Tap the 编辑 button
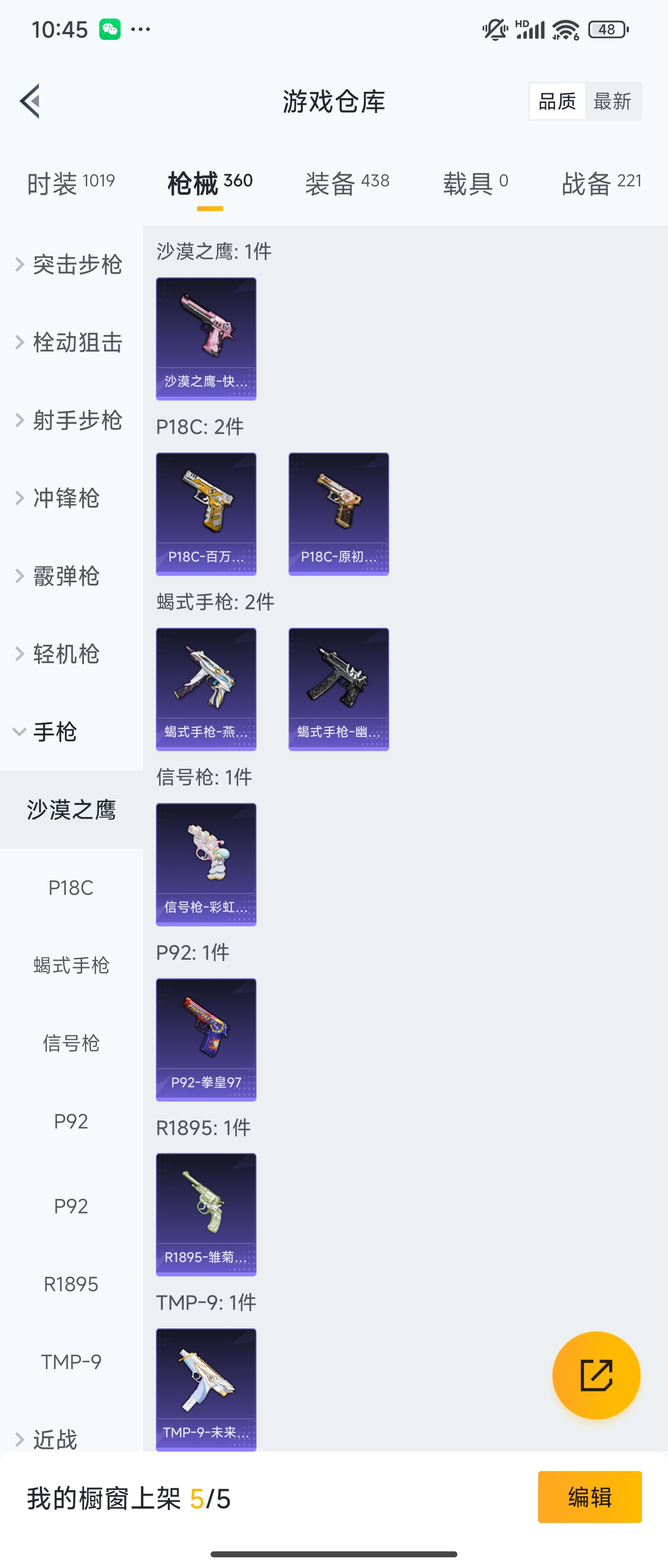 point(590,1498)
